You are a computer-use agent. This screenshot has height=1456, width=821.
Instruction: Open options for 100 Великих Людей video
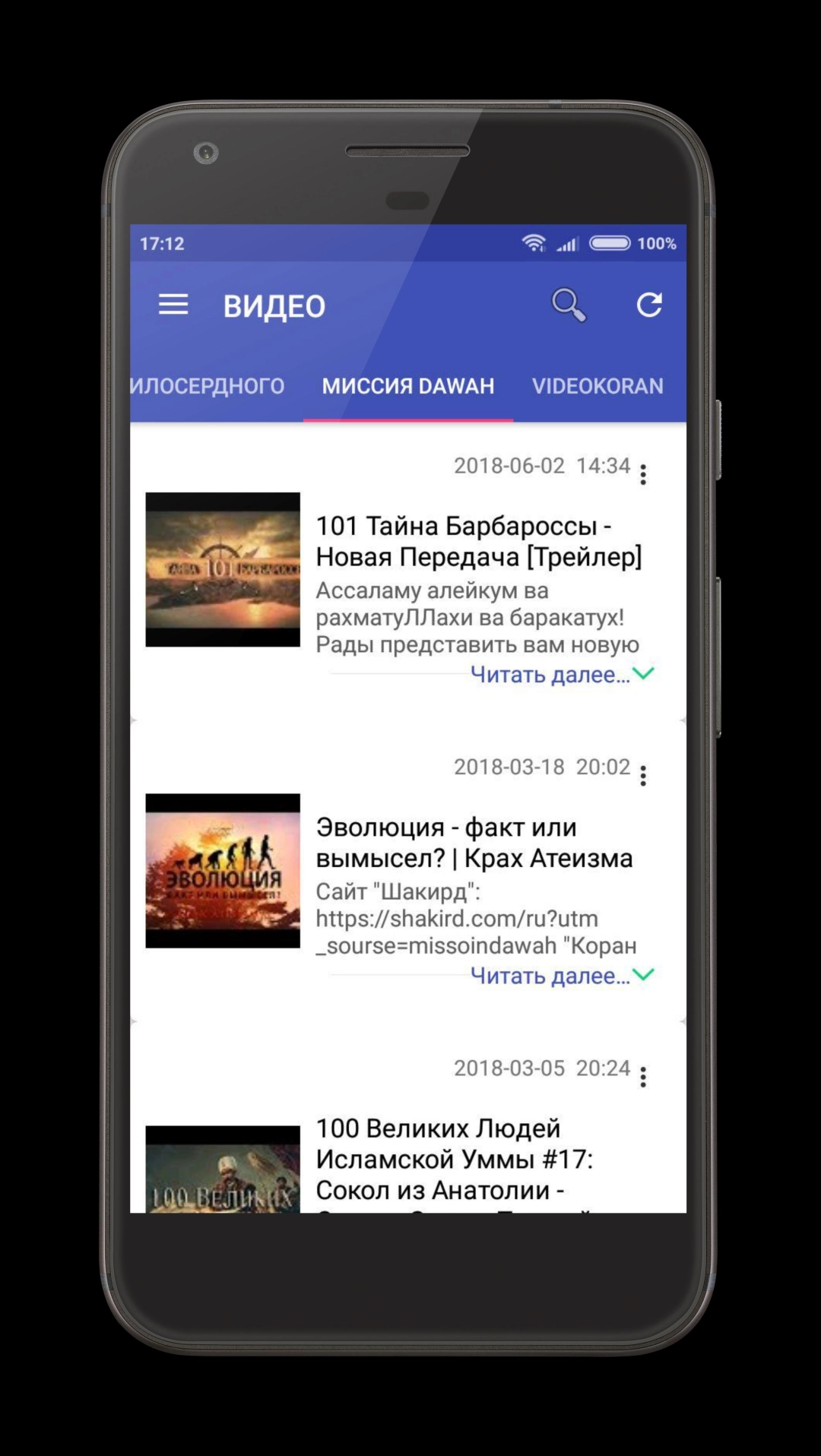point(643,1077)
